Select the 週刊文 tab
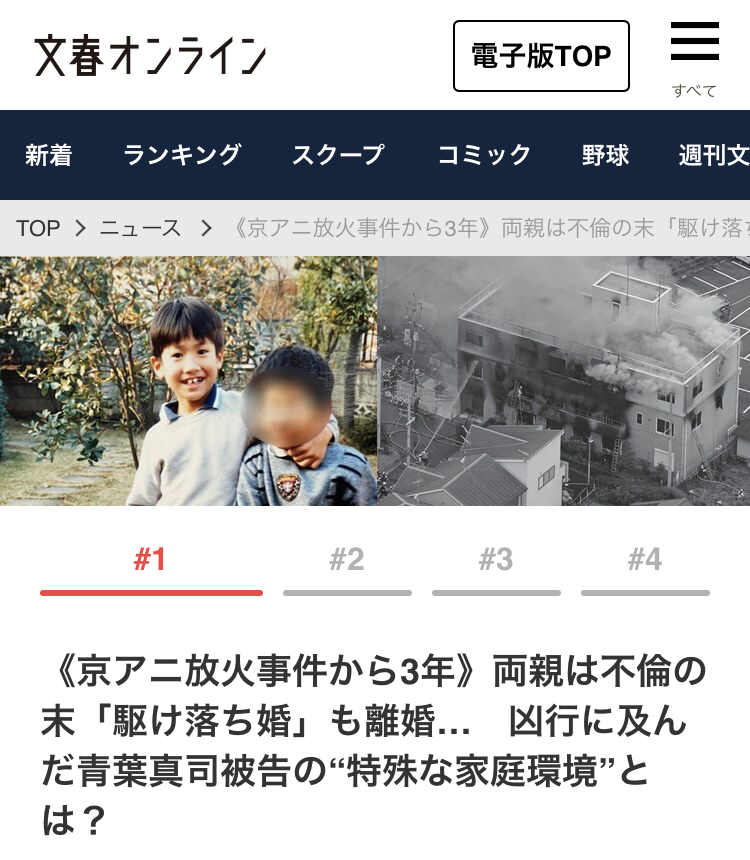 click(714, 155)
